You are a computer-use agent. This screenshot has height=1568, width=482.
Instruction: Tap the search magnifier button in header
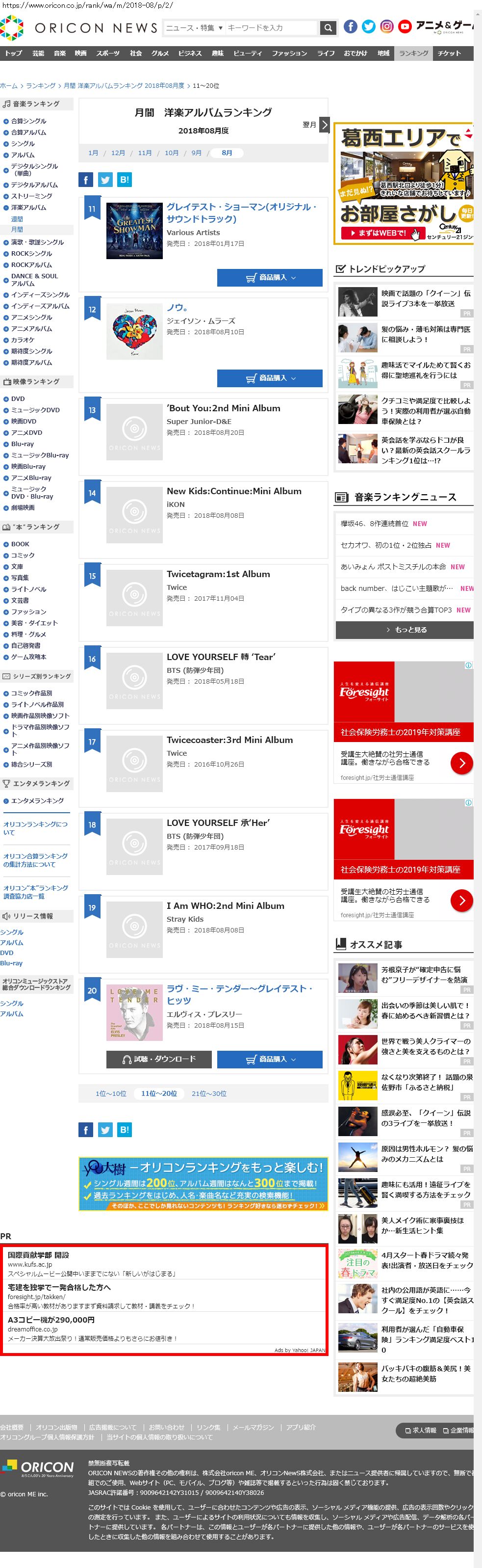pyautogui.click(x=328, y=27)
